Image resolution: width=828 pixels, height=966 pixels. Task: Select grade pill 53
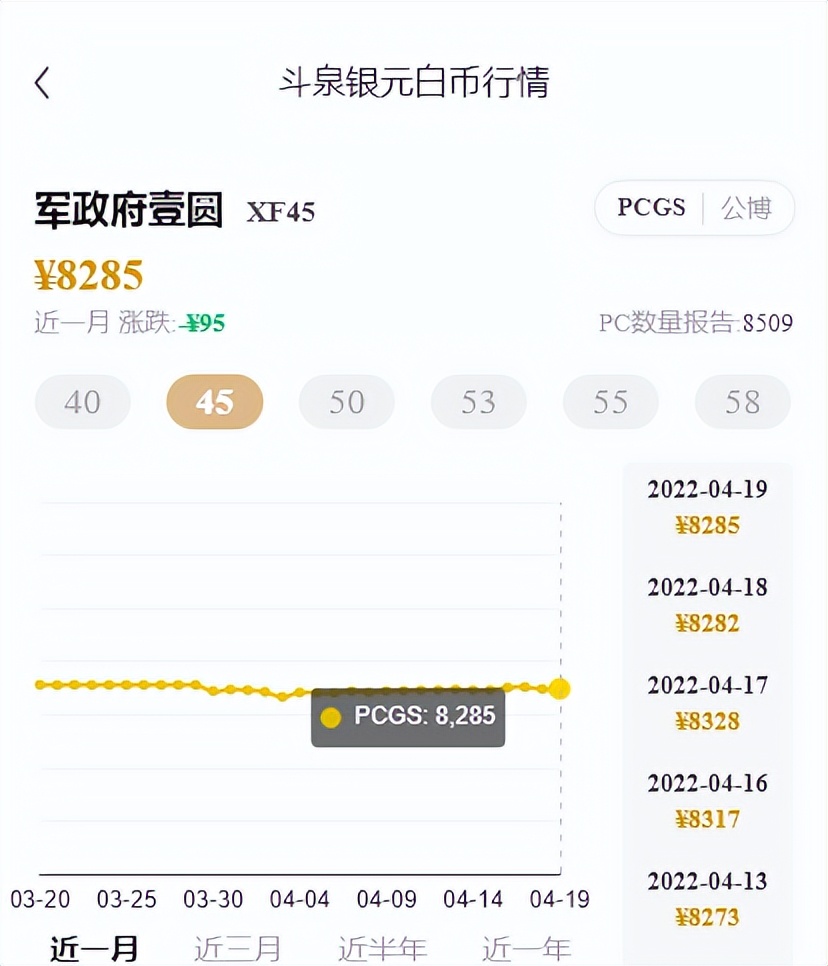pyautogui.click(x=478, y=402)
